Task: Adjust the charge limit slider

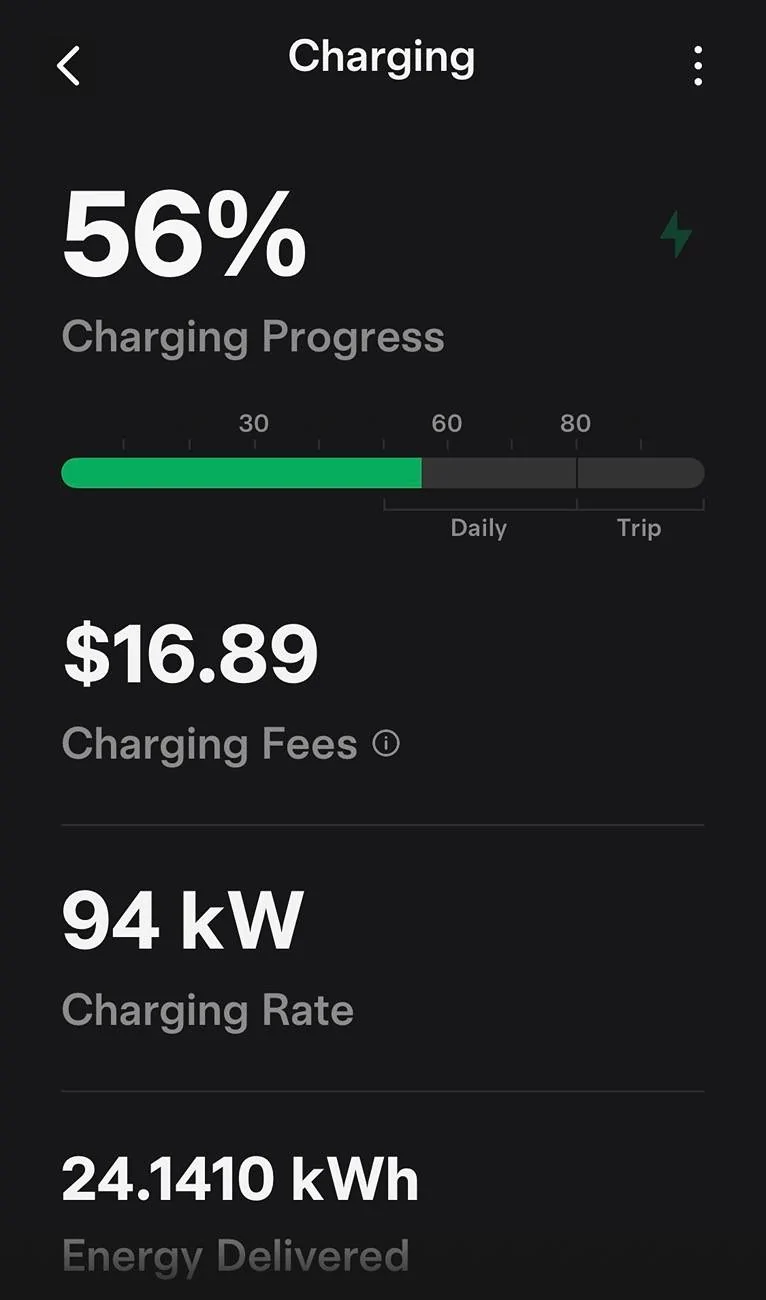Action: [577, 473]
